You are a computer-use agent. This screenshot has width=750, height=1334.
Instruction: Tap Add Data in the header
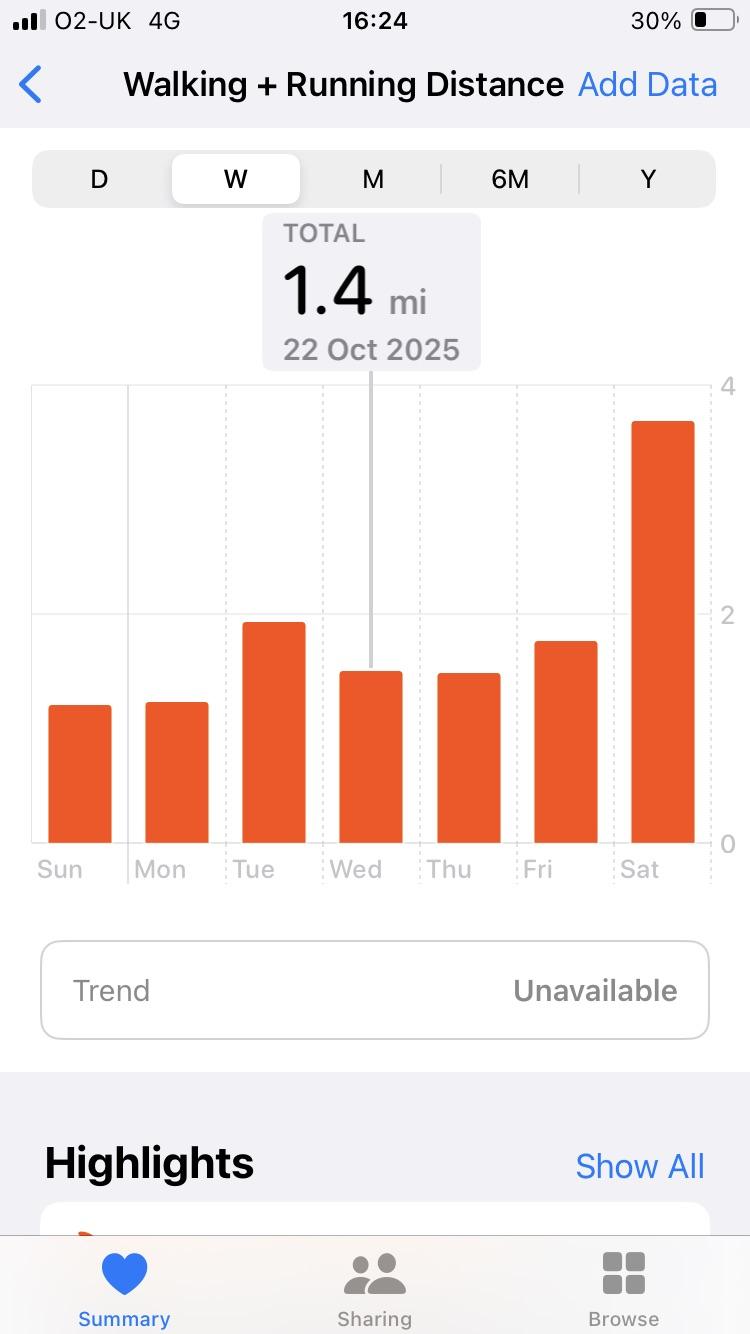coord(647,85)
